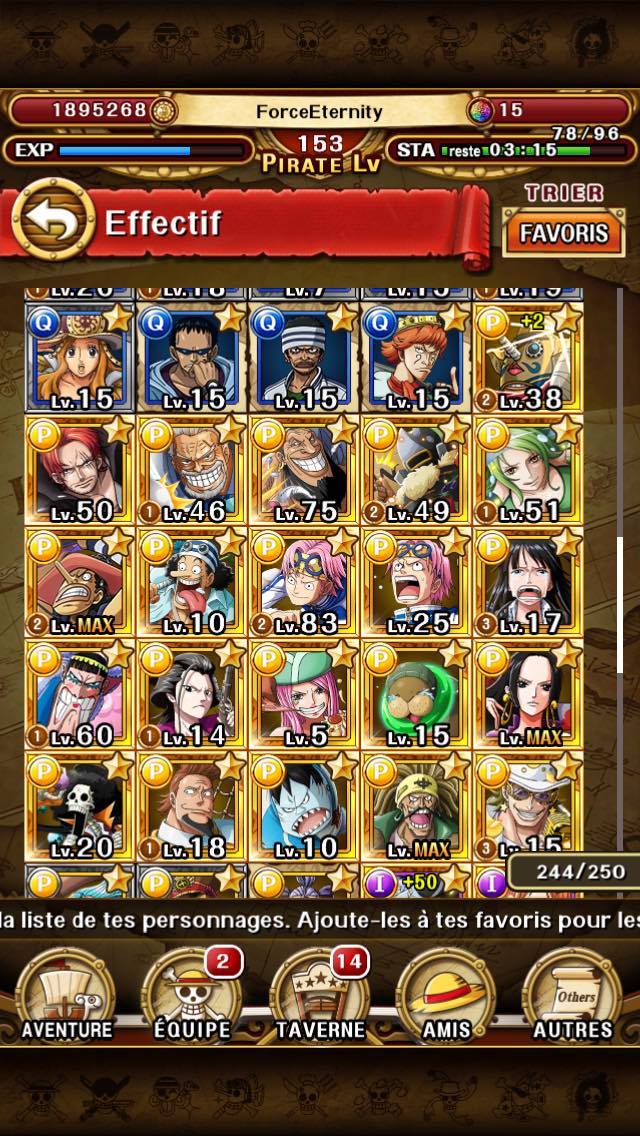Open the FAVORIS sort button
Screen dimensions: 640x1136
(563, 233)
